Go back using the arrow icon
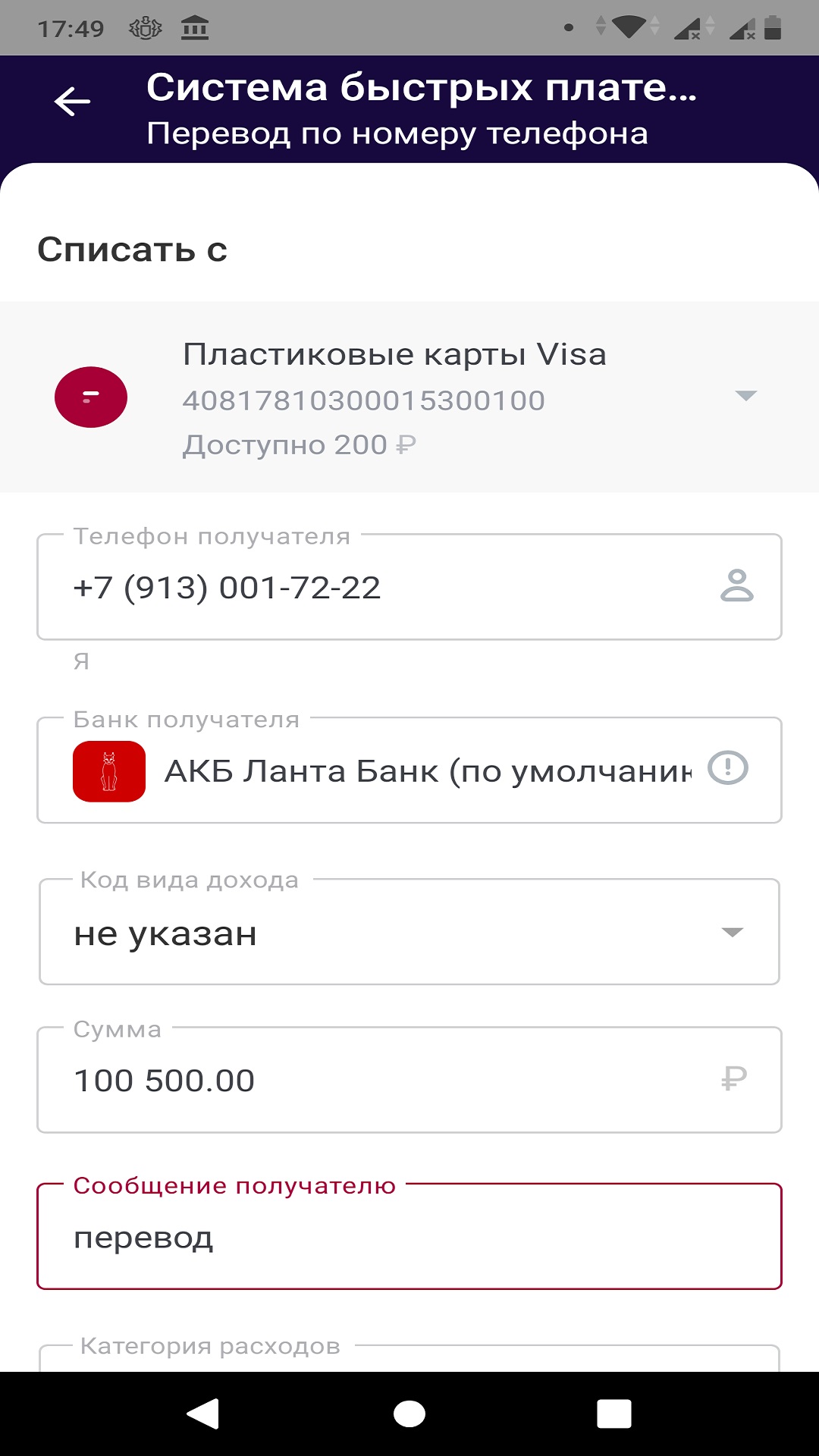 [x=72, y=101]
